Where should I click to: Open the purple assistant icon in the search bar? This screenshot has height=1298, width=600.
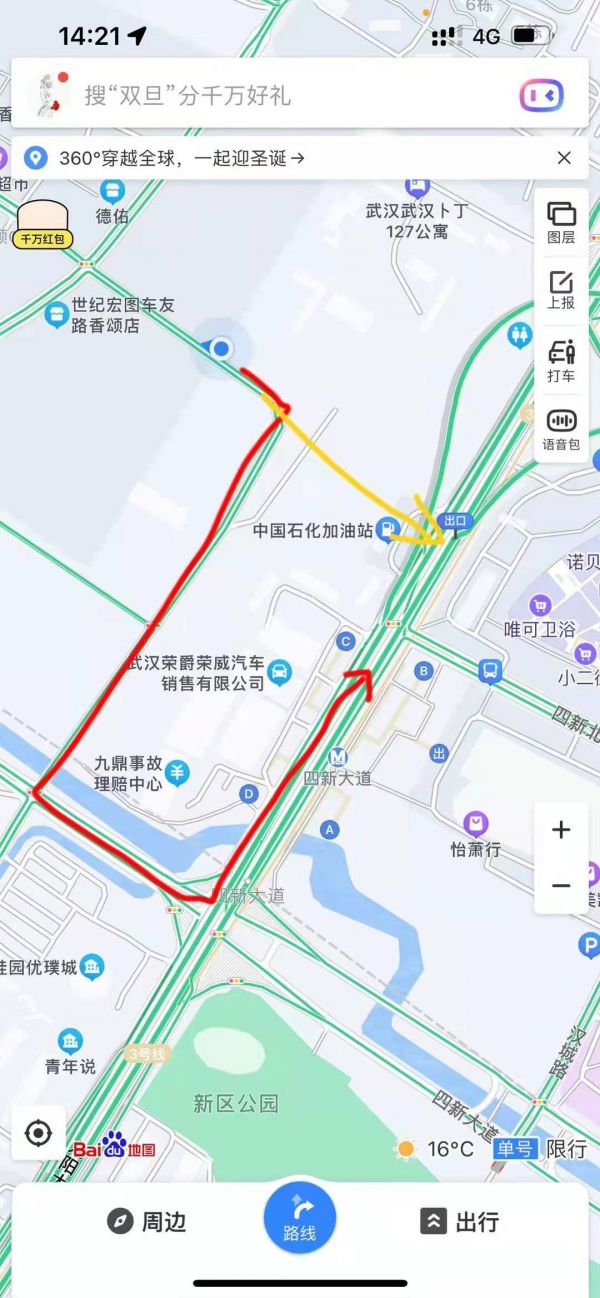pos(541,96)
